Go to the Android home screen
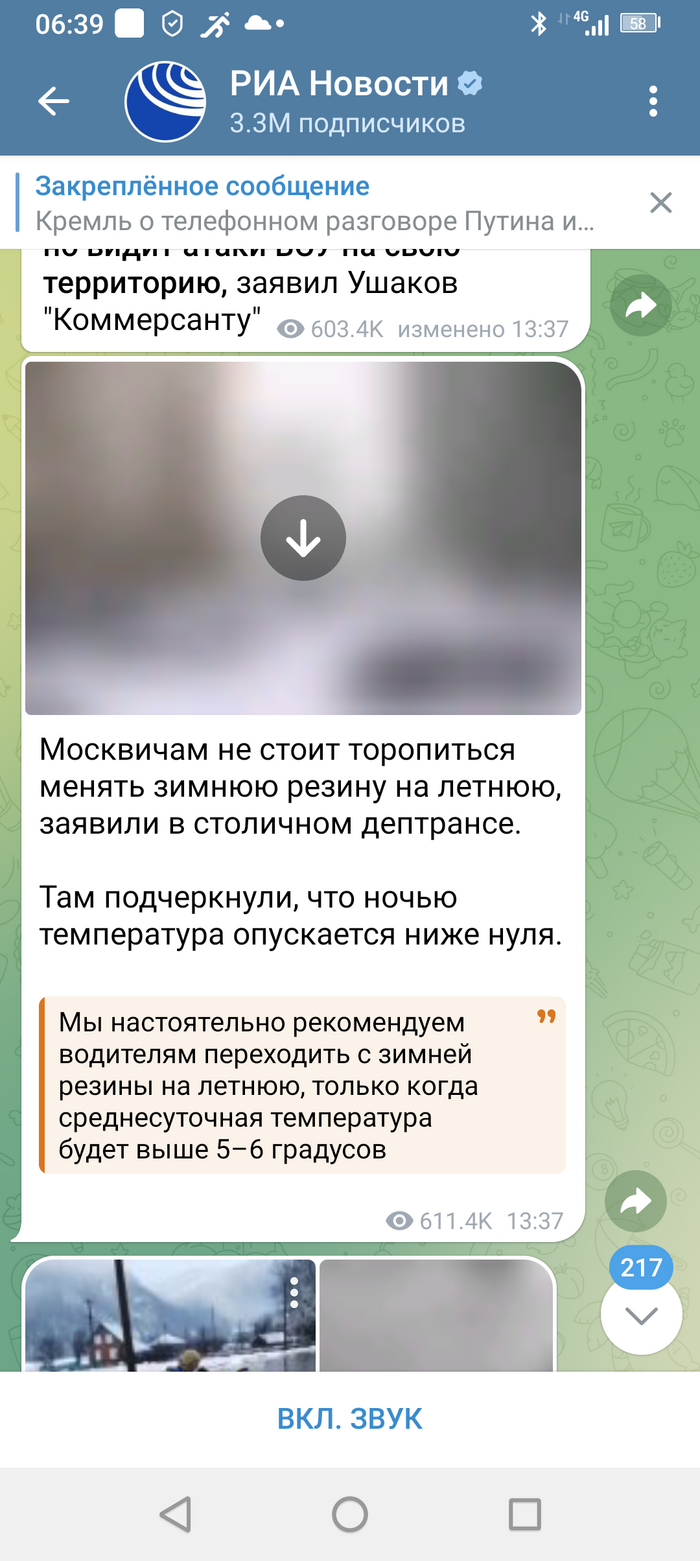Viewport: 700px width, 1561px height. [350, 1515]
